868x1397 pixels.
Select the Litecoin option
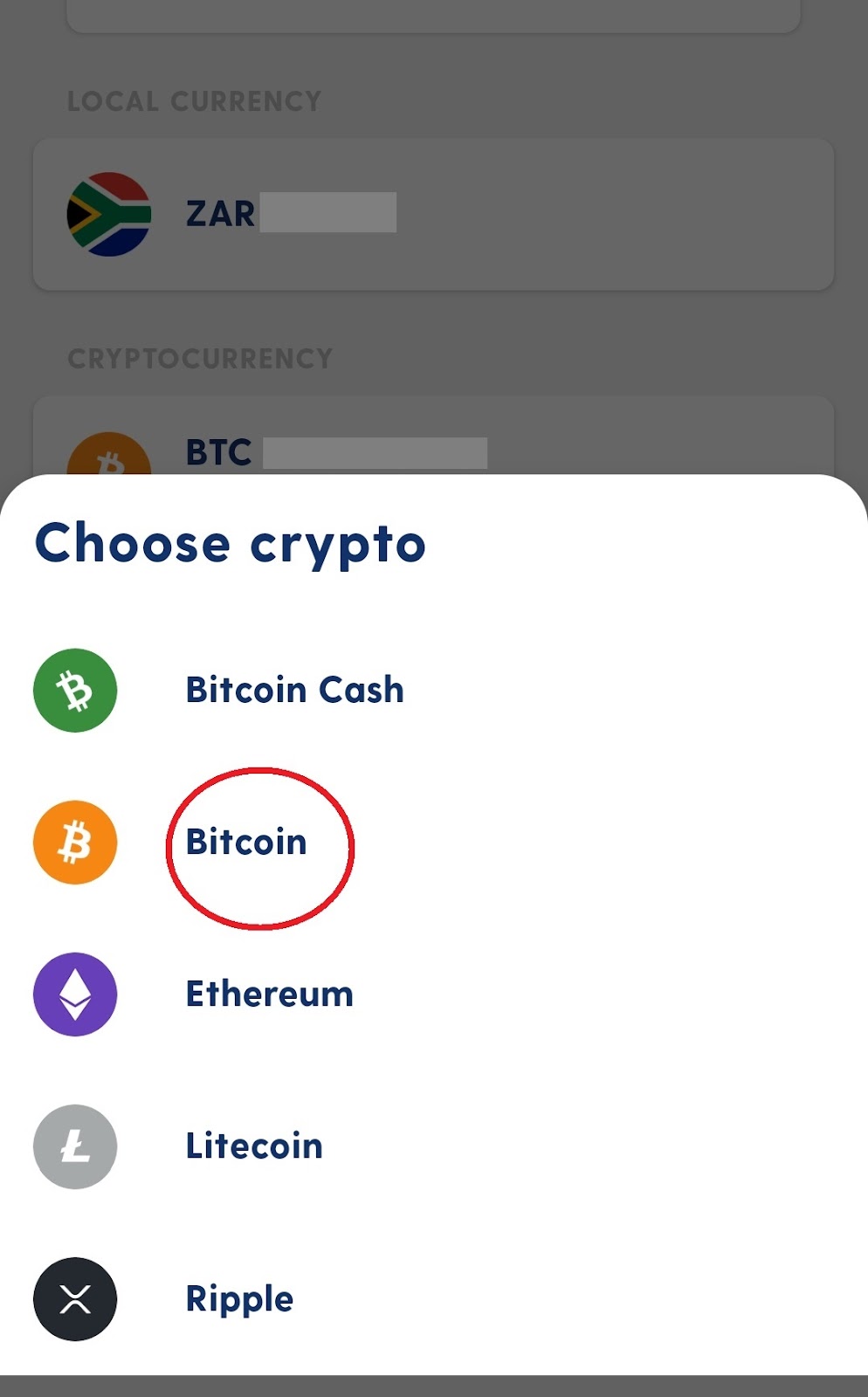(254, 1146)
